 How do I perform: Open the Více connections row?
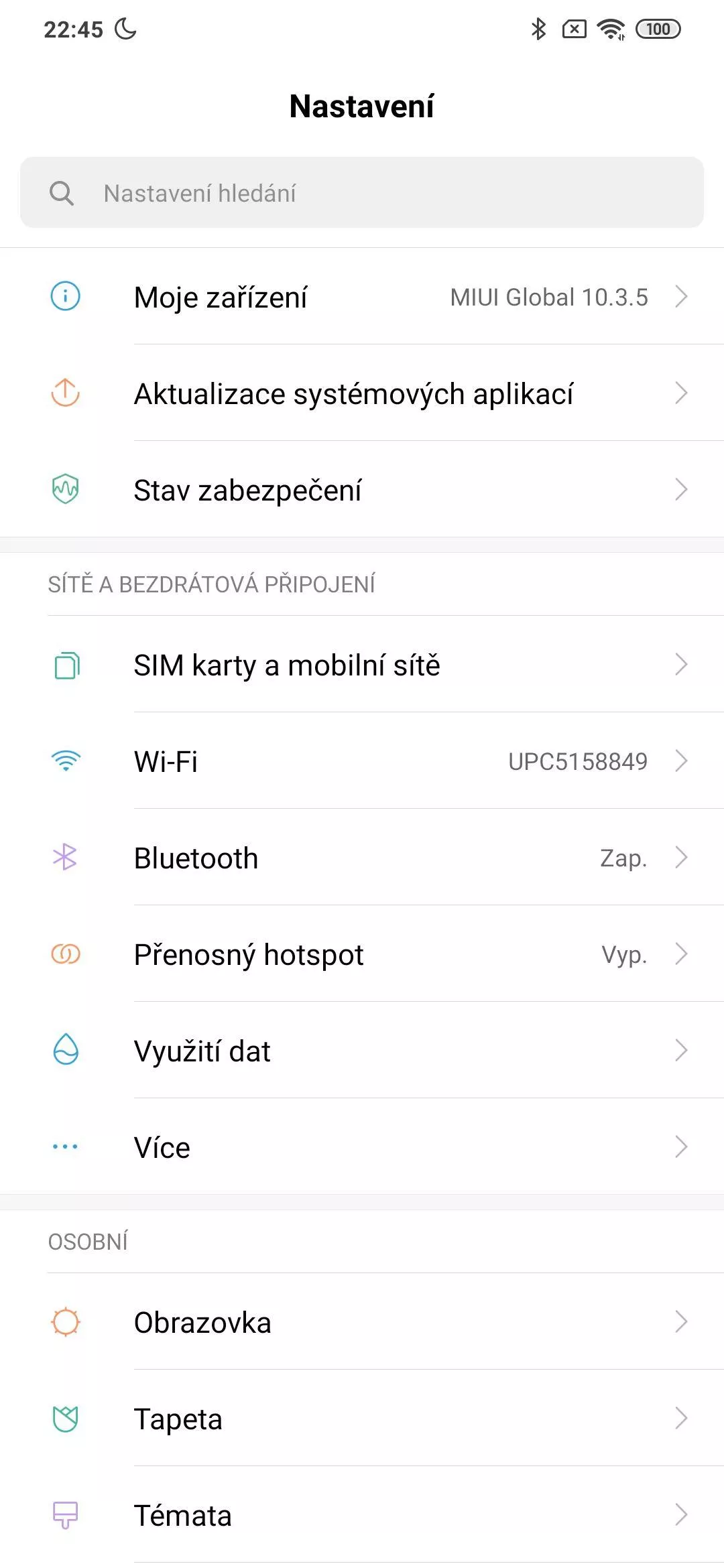tap(362, 1147)
